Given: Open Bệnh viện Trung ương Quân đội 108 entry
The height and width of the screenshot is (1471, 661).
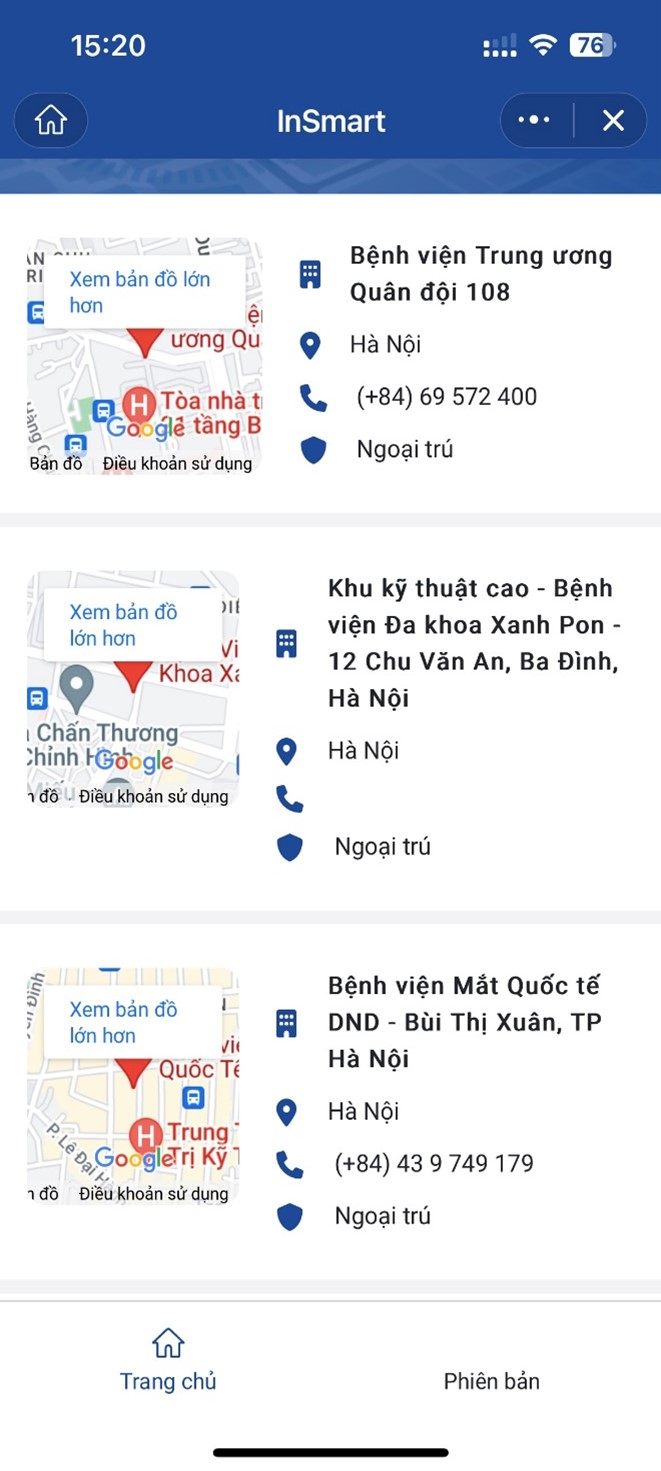Looking at the screenshot, I should point(480,274).
